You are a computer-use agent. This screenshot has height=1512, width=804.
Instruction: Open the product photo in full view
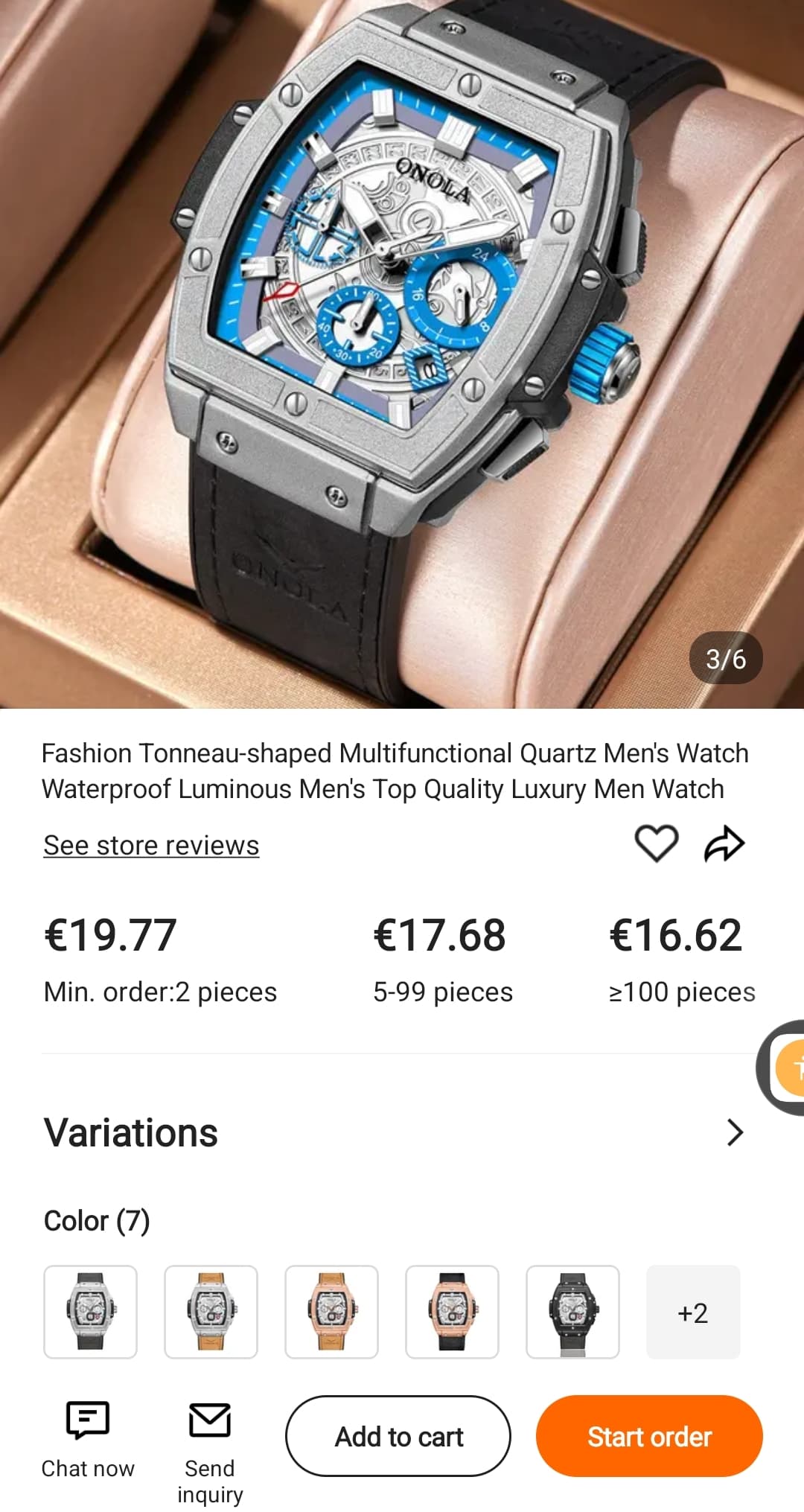tap(402, 354)
